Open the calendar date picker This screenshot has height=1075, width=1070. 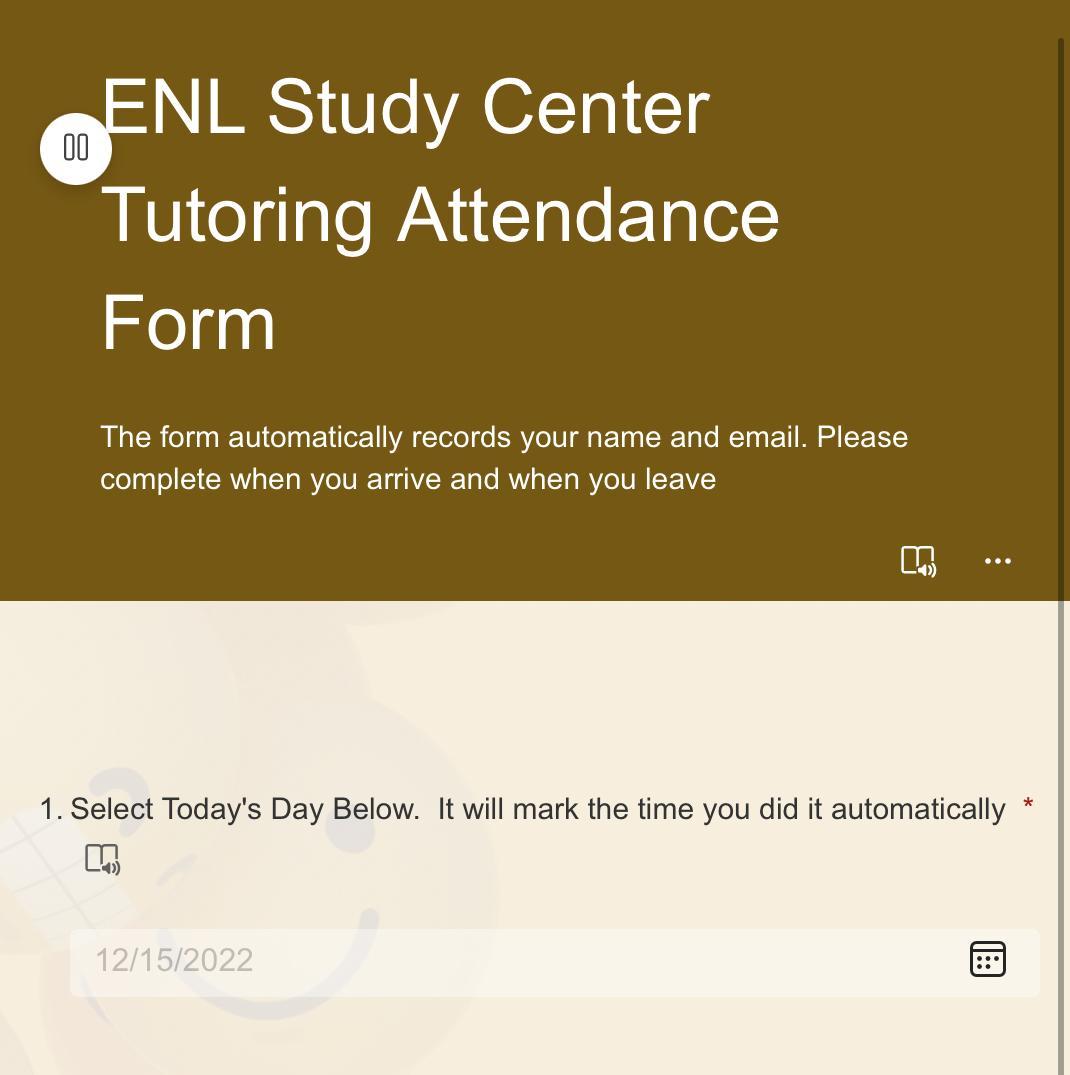coord(988,960)
